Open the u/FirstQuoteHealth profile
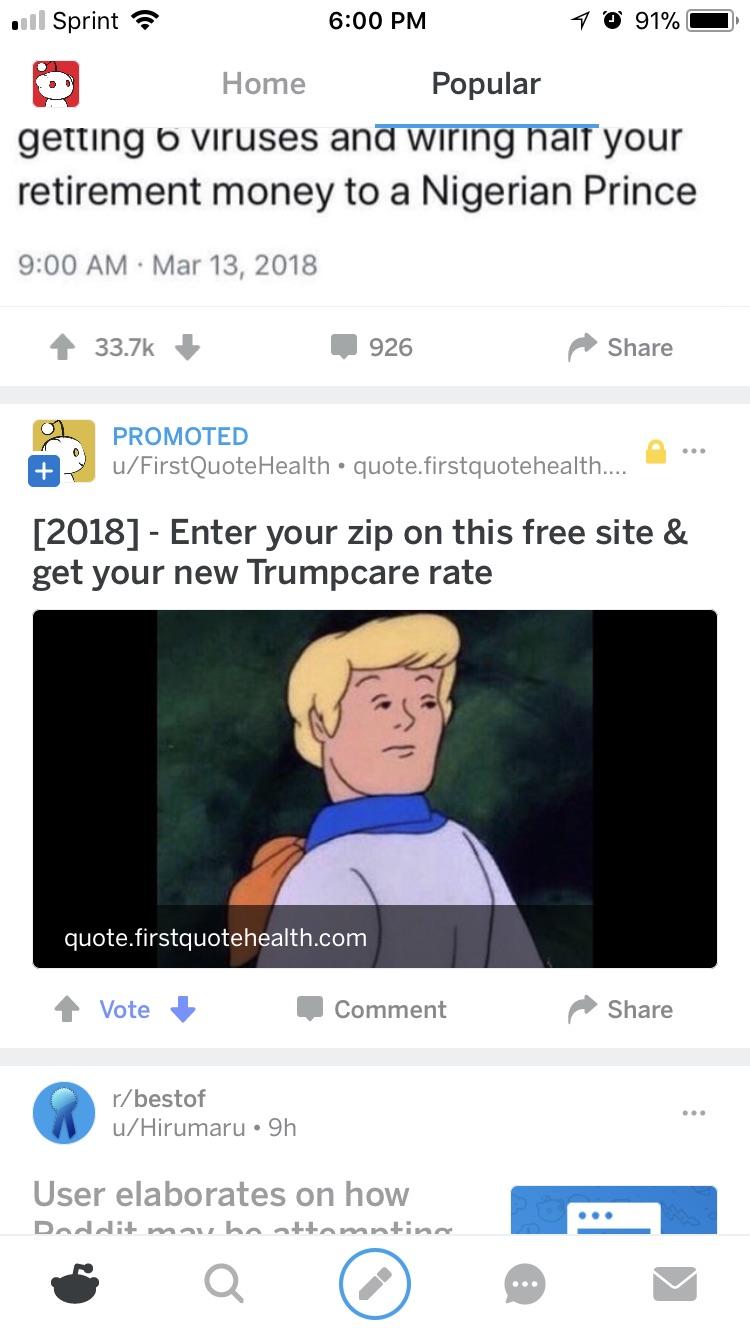This screenshot has width=750, height=1334. [x=222, y=465]
